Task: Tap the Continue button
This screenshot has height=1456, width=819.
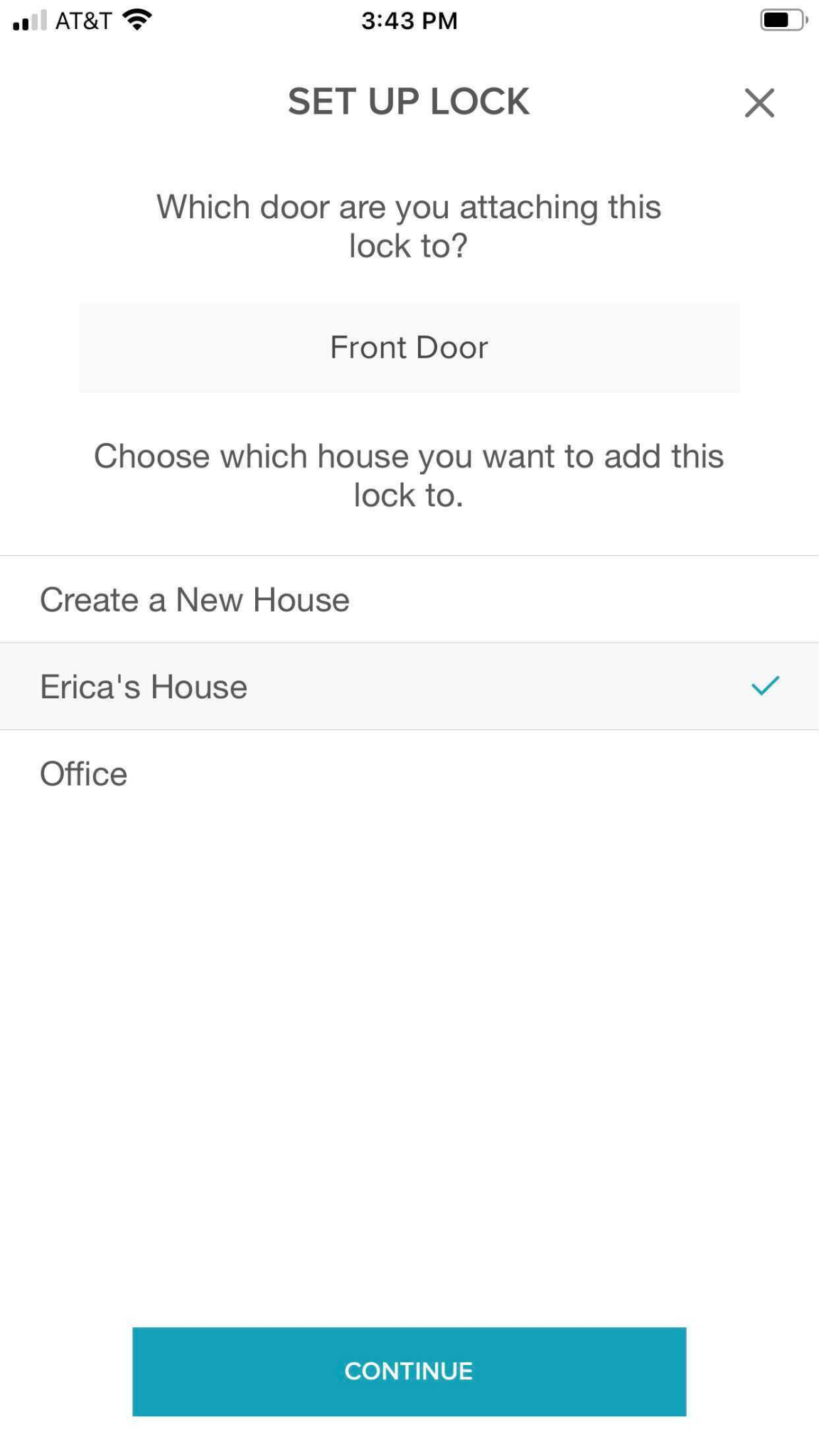Action: click(x=409, y=1371)
